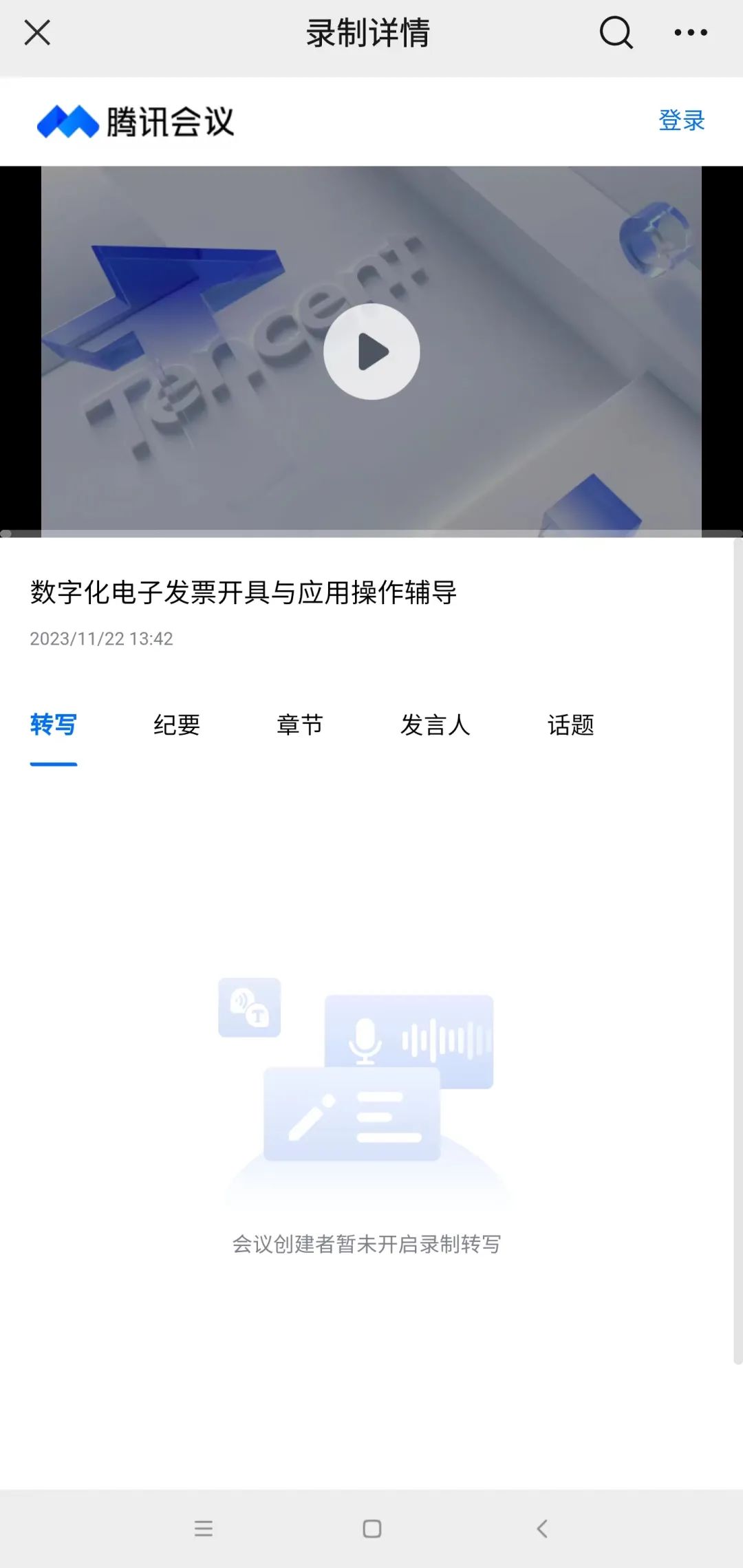This screenshot has width=743, height=1568.
Task: Switch to the 纪要 summary tab
Action: (x=177, y=724)
